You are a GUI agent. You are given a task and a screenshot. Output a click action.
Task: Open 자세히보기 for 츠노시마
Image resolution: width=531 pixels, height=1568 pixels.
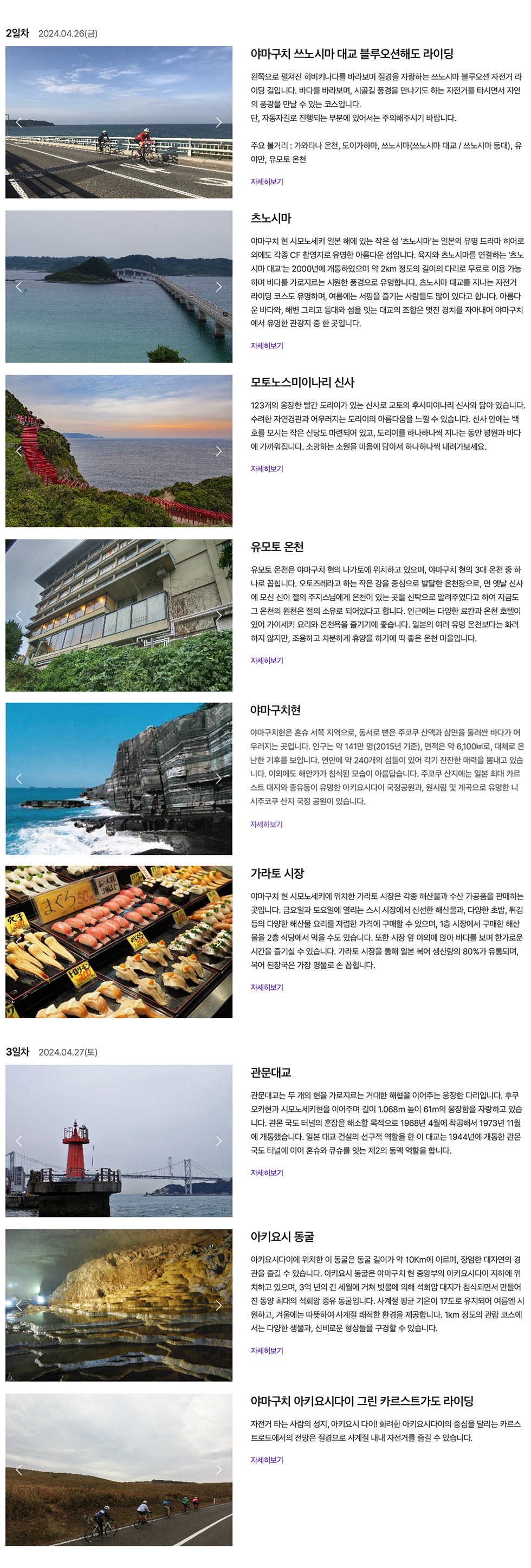click(x=267, y=346)
